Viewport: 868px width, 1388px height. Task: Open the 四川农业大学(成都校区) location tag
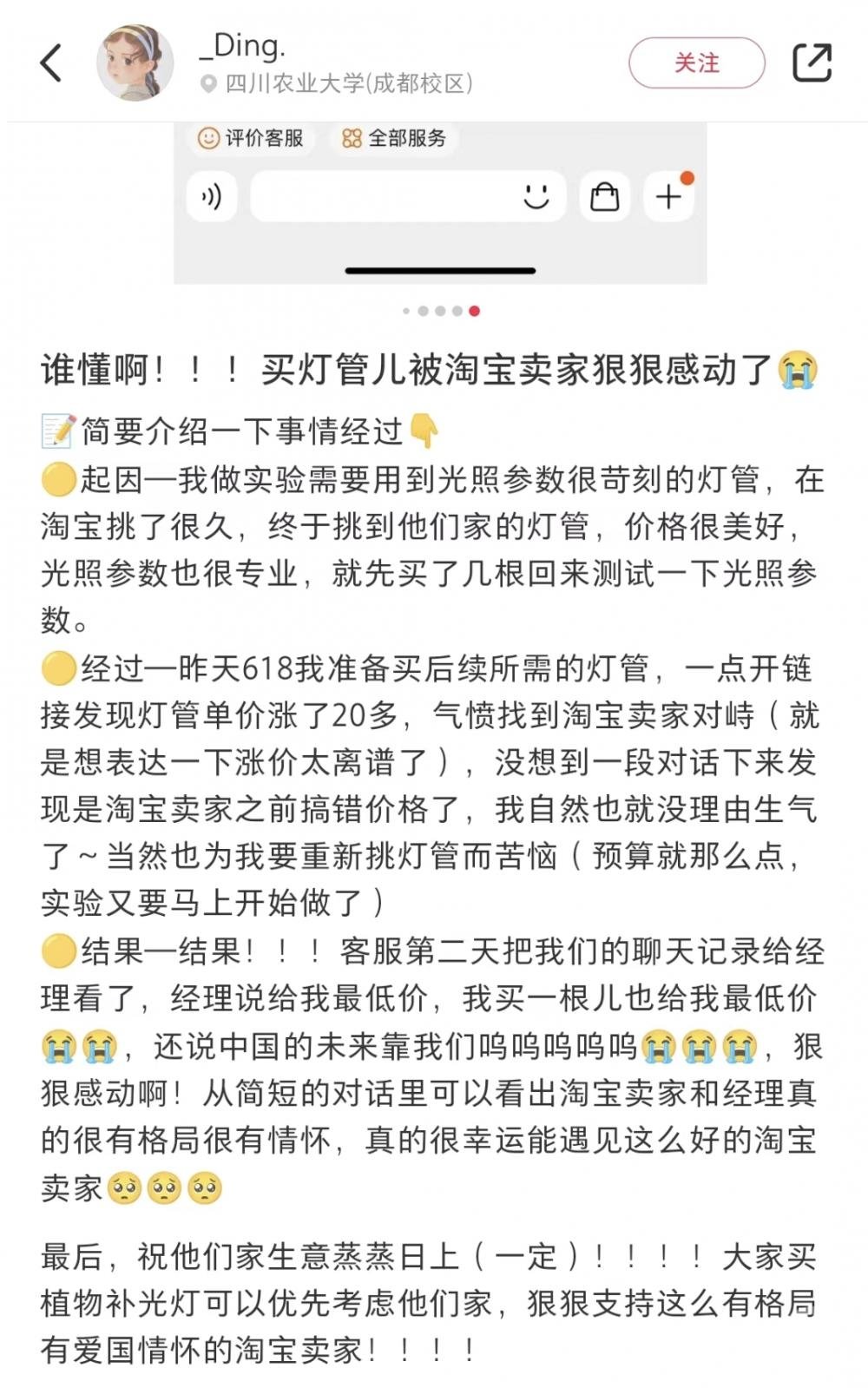click(x=337, y=83)
